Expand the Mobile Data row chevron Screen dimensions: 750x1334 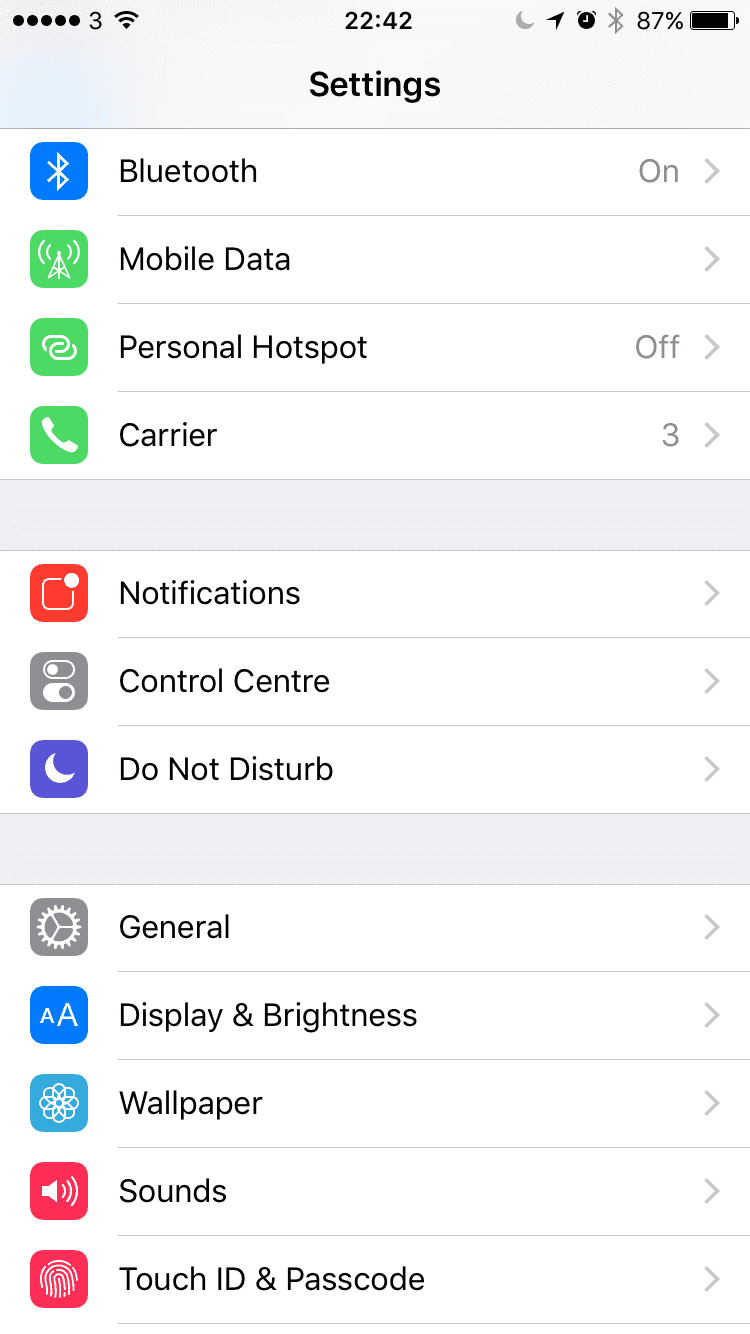pos(711,259)
